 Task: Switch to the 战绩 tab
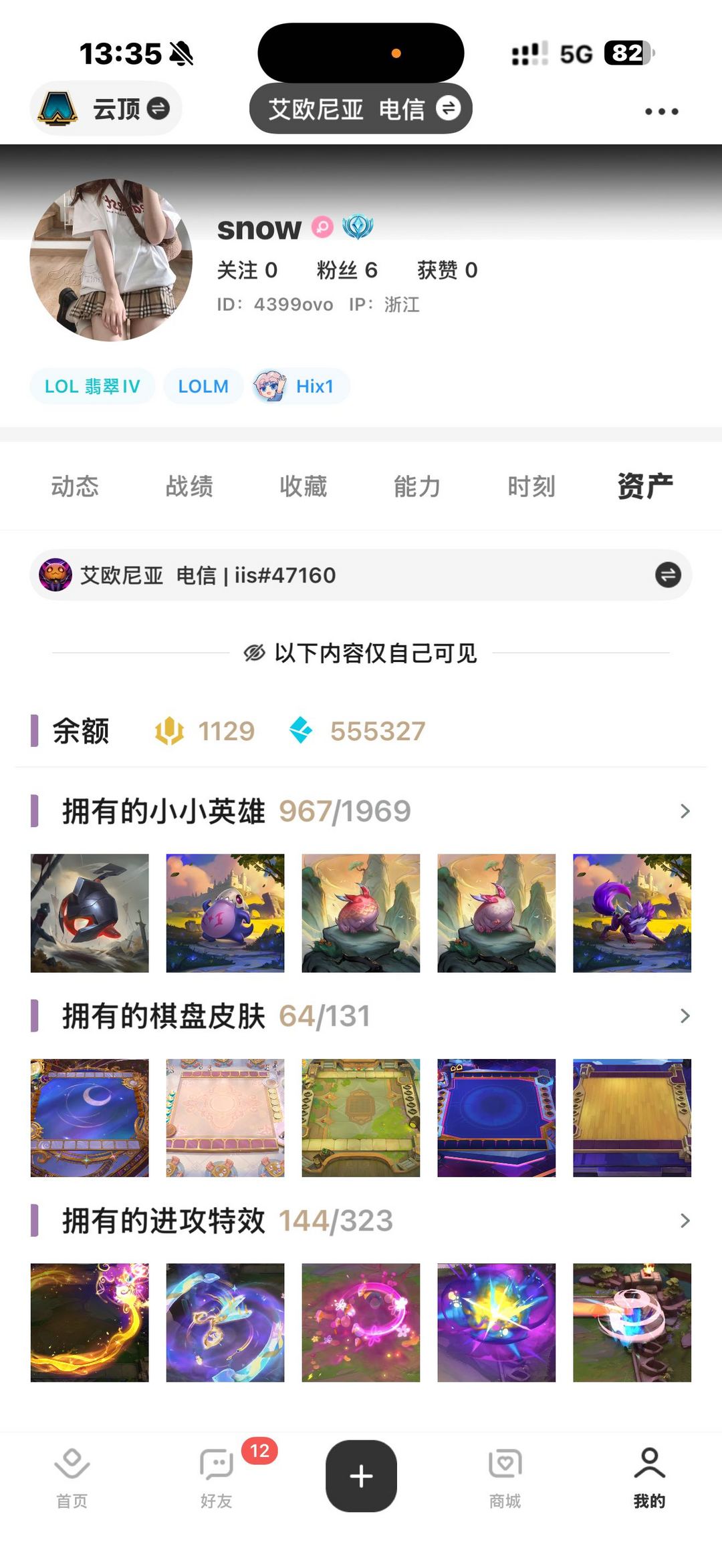[189, 486]
